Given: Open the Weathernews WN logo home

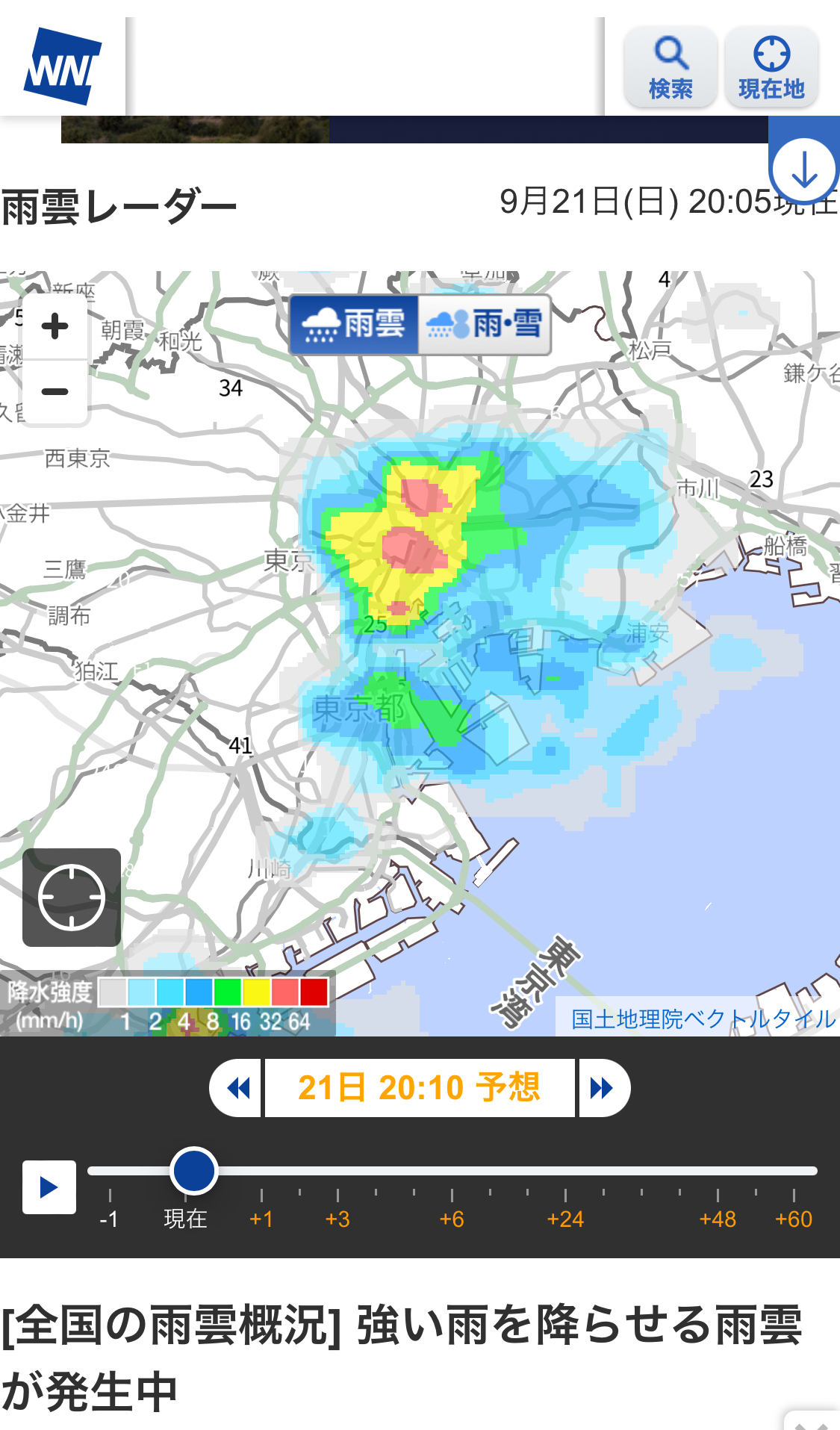Looking at the screenshot, I should (x=63, y=66).
